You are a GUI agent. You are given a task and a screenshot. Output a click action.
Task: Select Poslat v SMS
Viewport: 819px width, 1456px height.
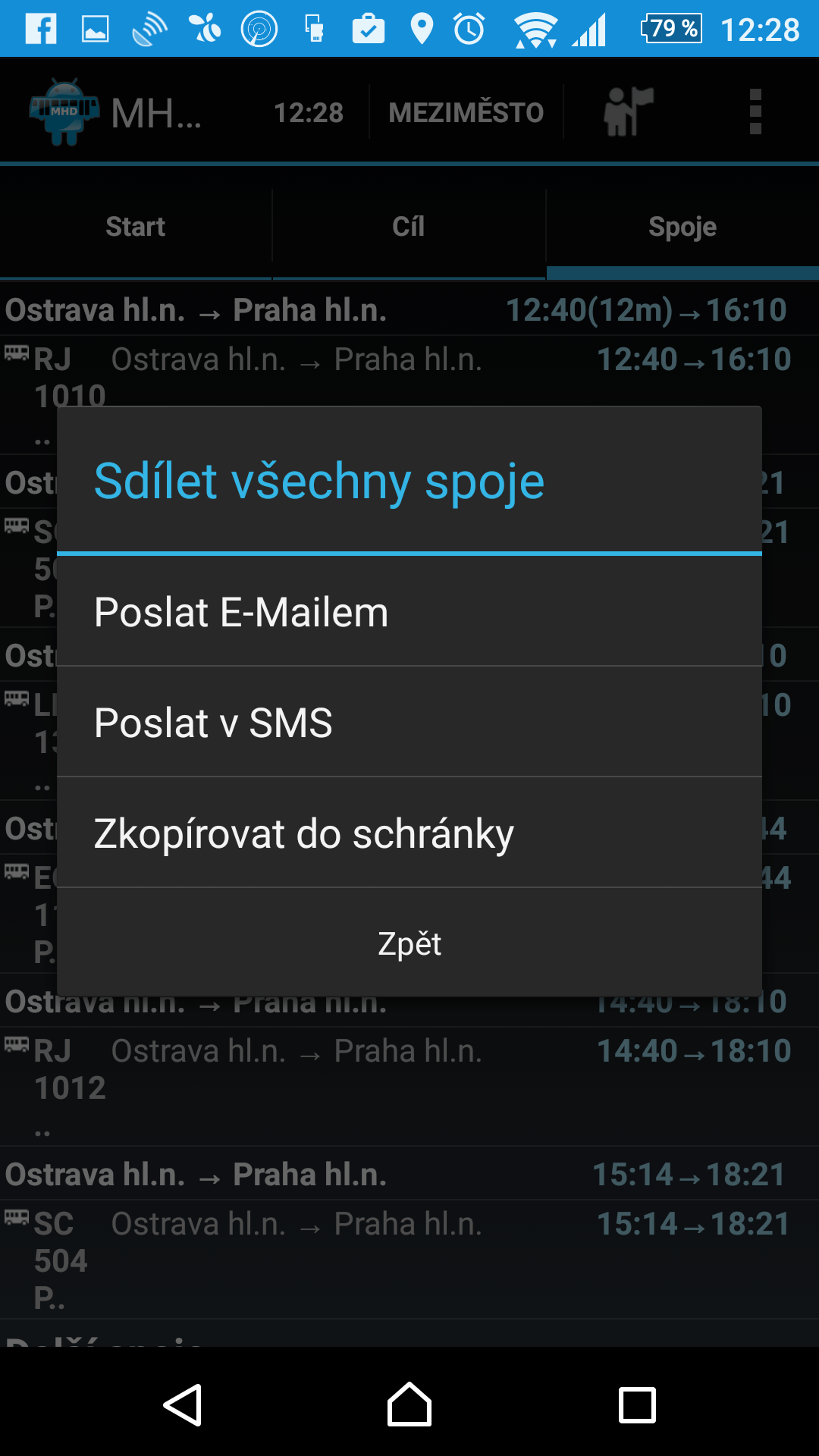pyautogui.click(x=409, y=722)
